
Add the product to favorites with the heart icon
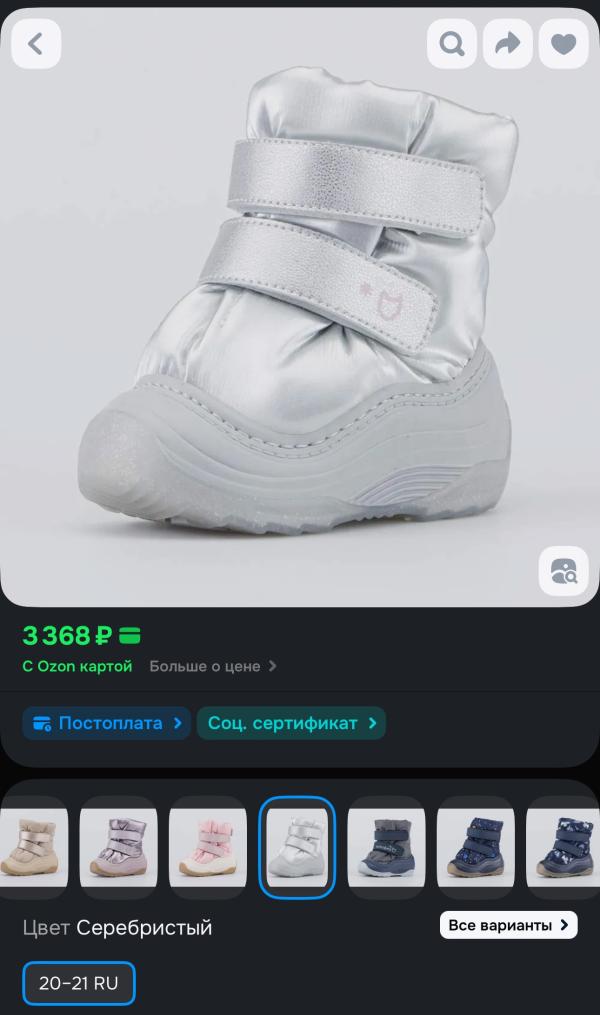click(x=564, y=44)
